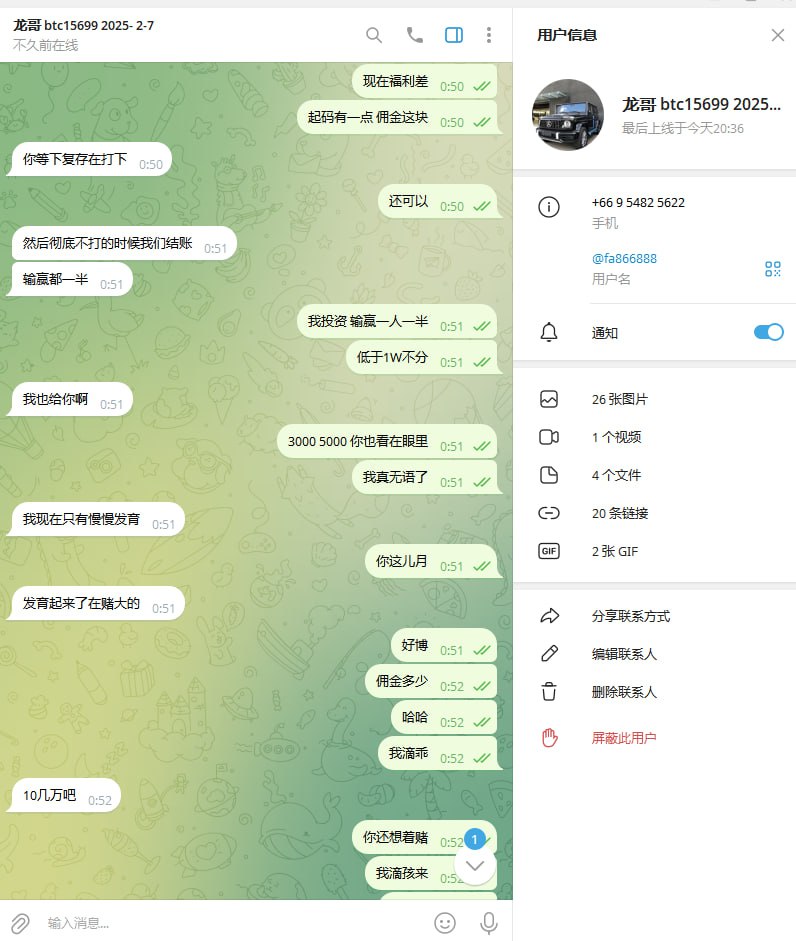Open the 26 张图片 shared photos

click(620, 399)
